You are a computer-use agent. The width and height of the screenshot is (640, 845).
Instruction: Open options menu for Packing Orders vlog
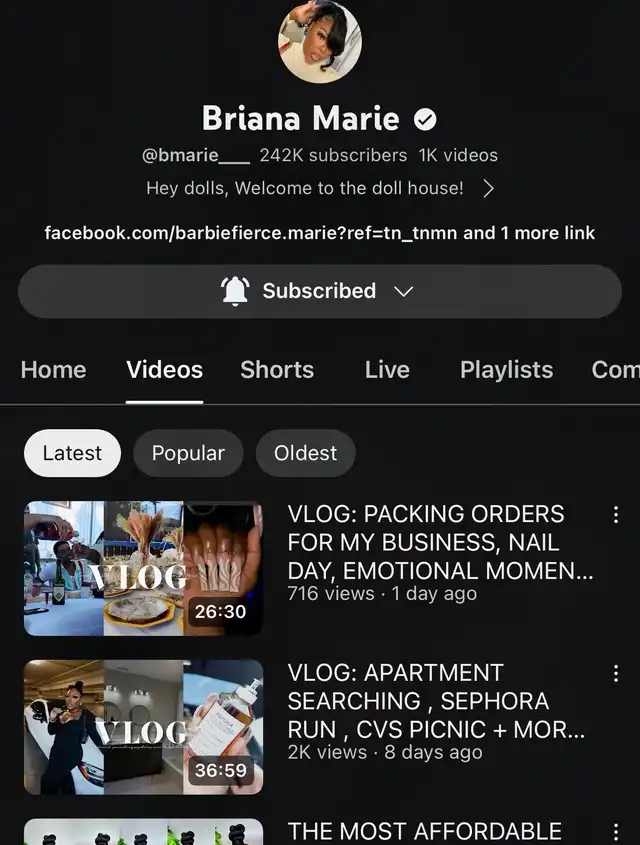(616, 515)
